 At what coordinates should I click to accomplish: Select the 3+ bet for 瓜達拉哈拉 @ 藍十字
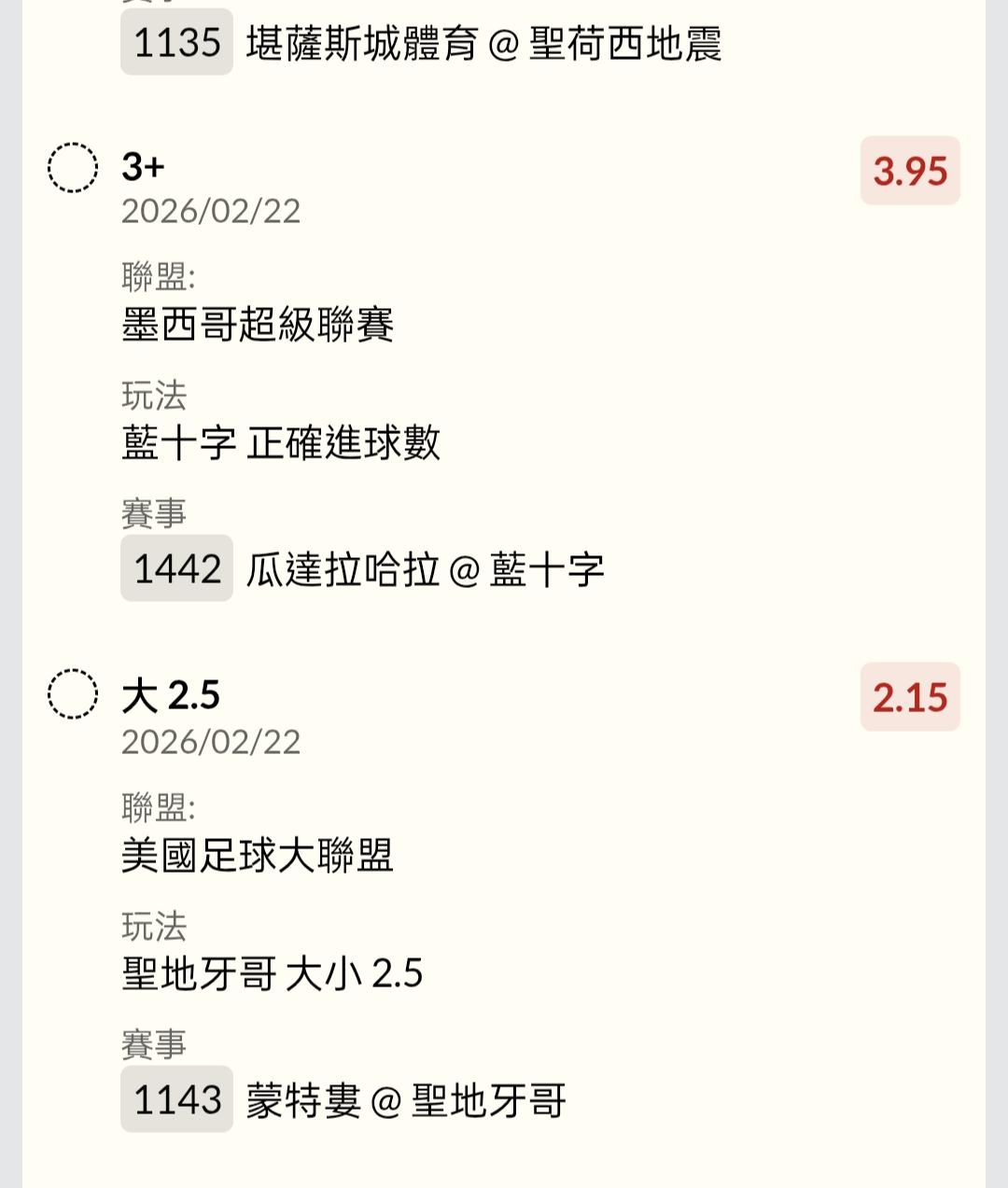point(73,169)
